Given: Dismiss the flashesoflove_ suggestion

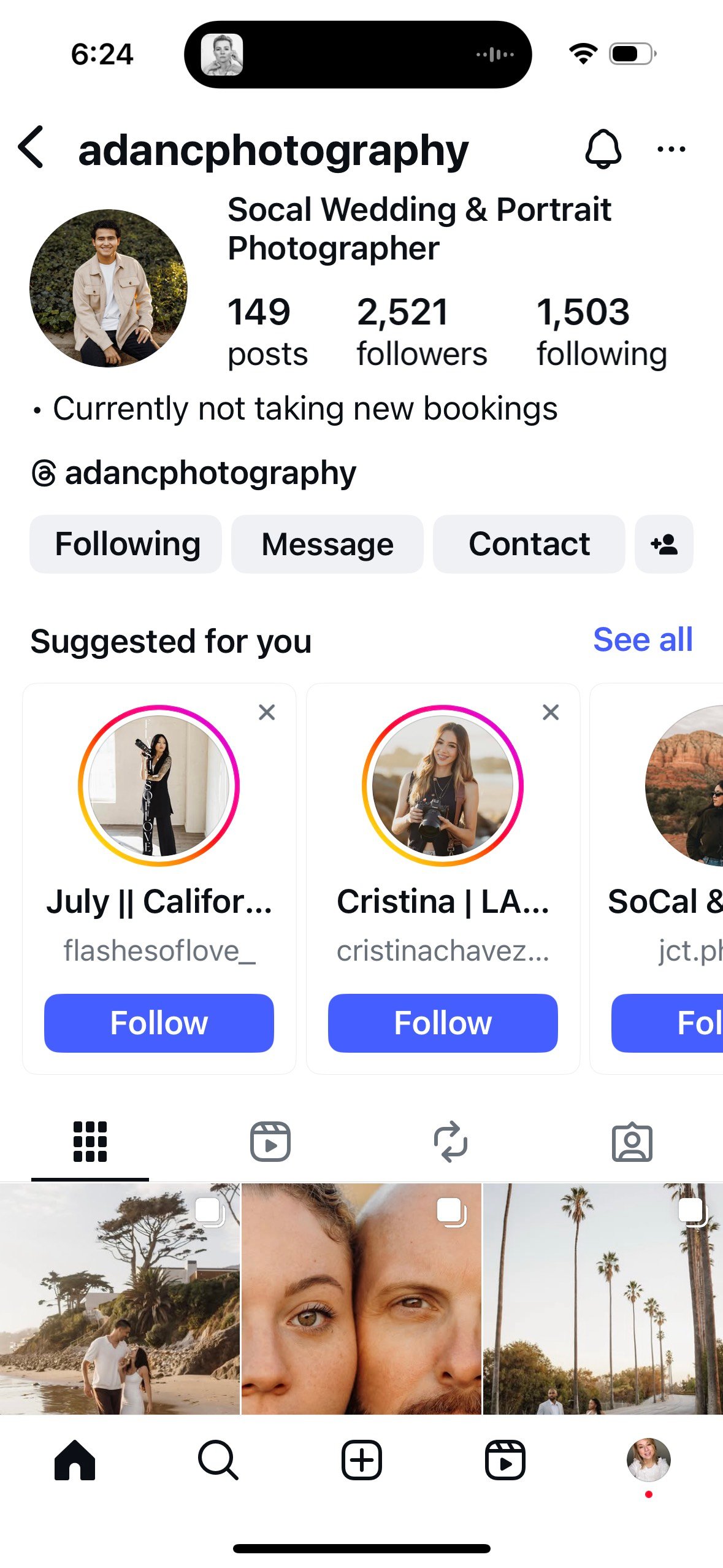Looking at the screenshot, I should [267, 712].
